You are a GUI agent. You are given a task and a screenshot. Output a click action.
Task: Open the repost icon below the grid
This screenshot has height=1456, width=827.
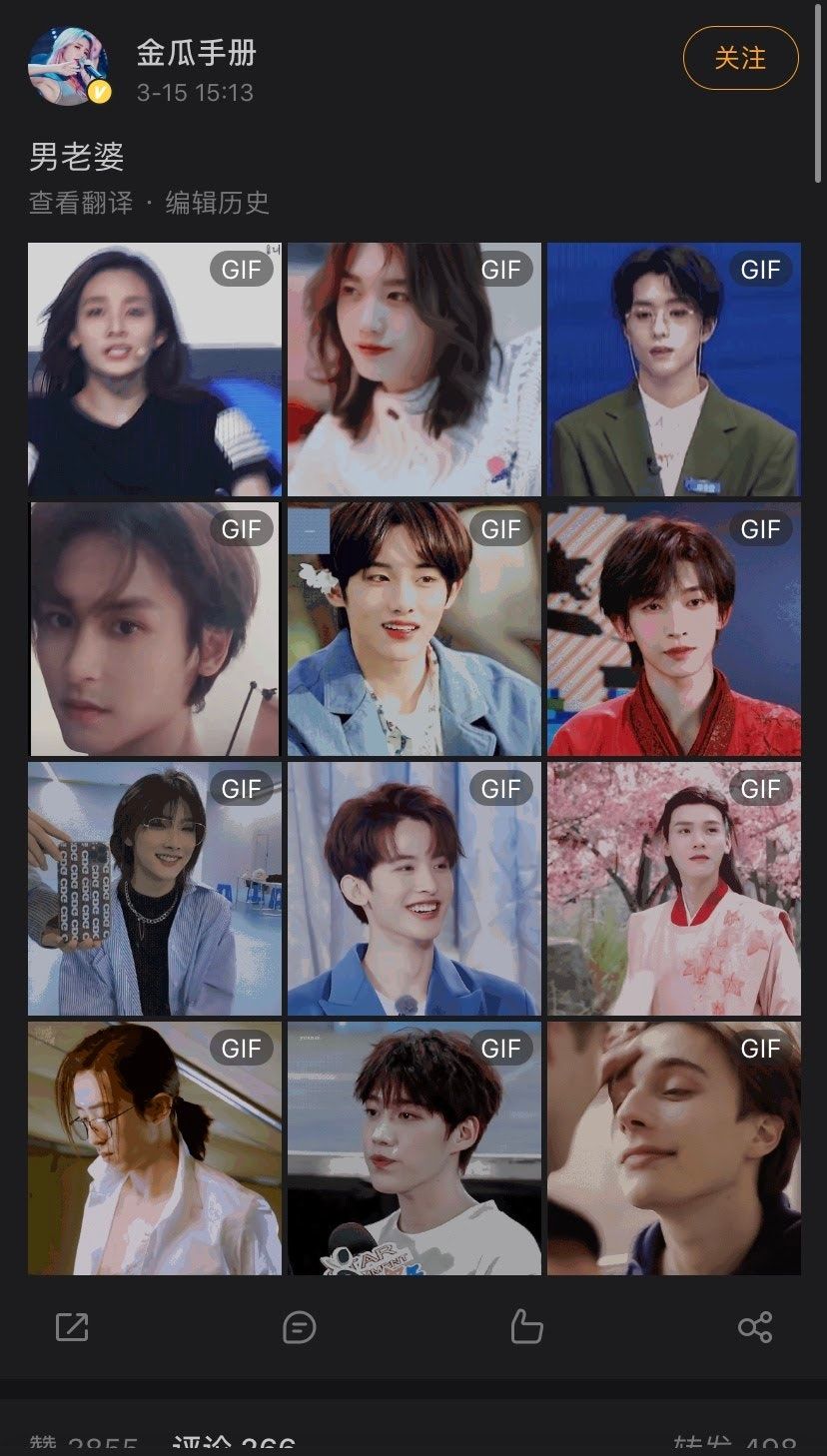click(72, 1327)
